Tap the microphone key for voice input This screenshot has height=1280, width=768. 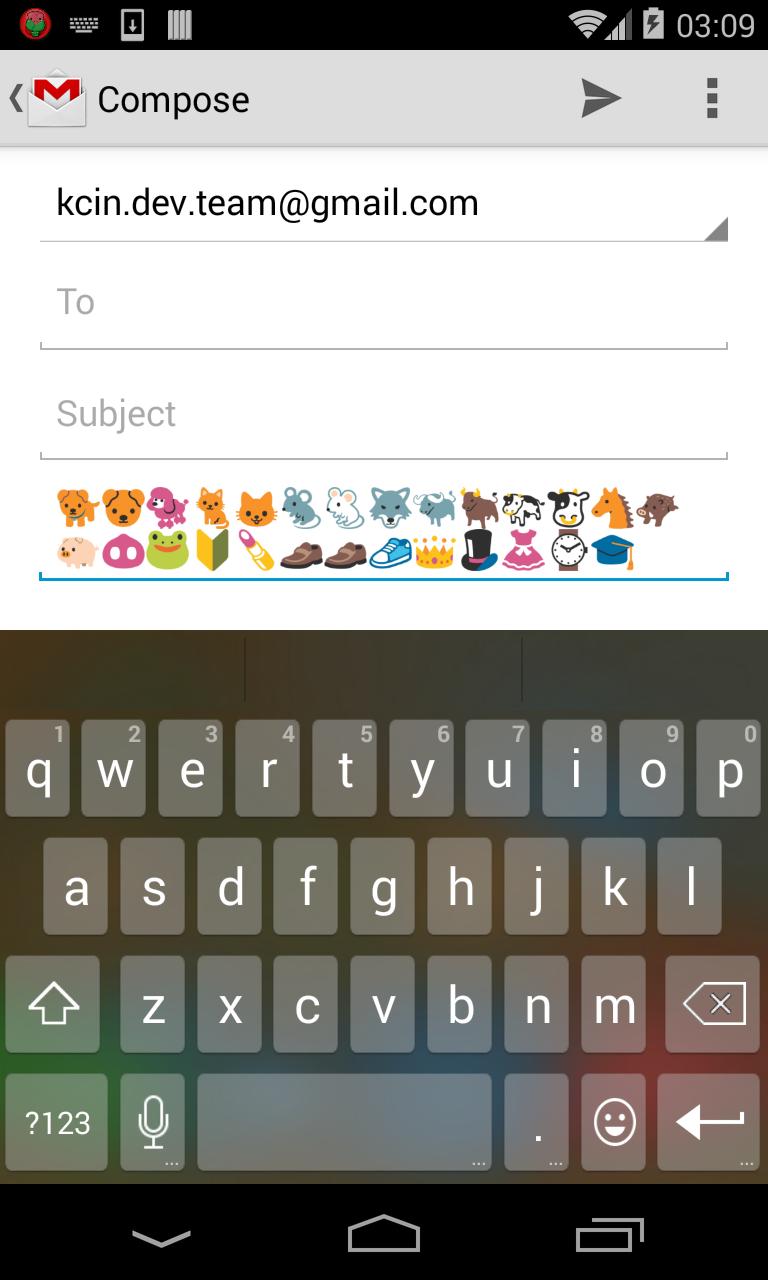tap(152, 1121)
